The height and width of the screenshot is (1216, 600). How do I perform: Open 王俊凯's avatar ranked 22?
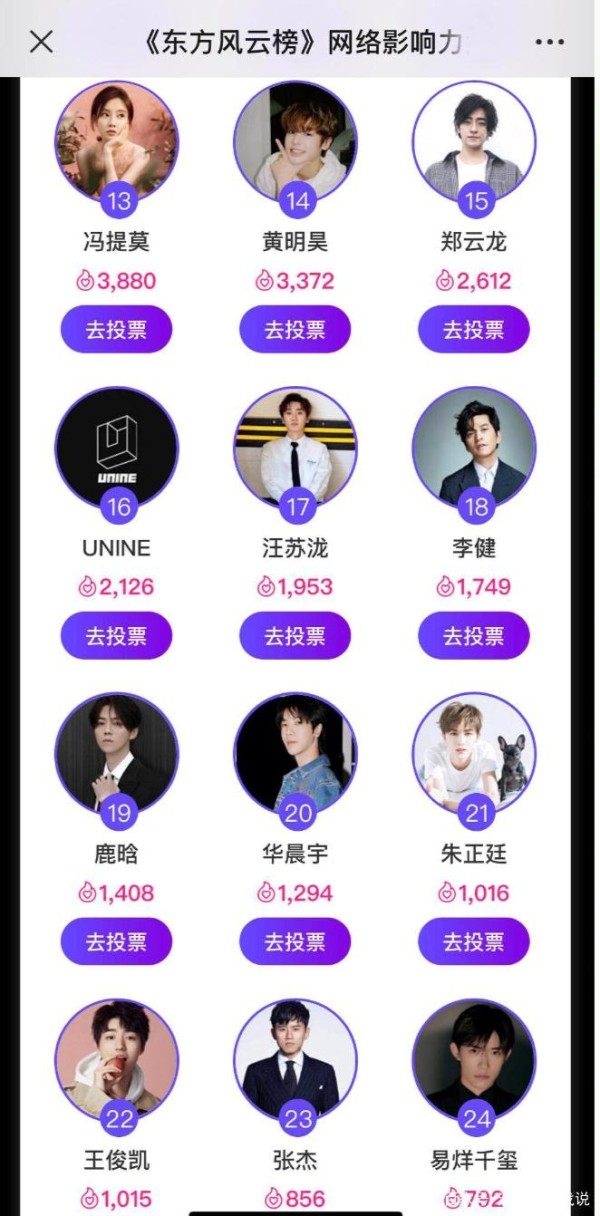117,1059
